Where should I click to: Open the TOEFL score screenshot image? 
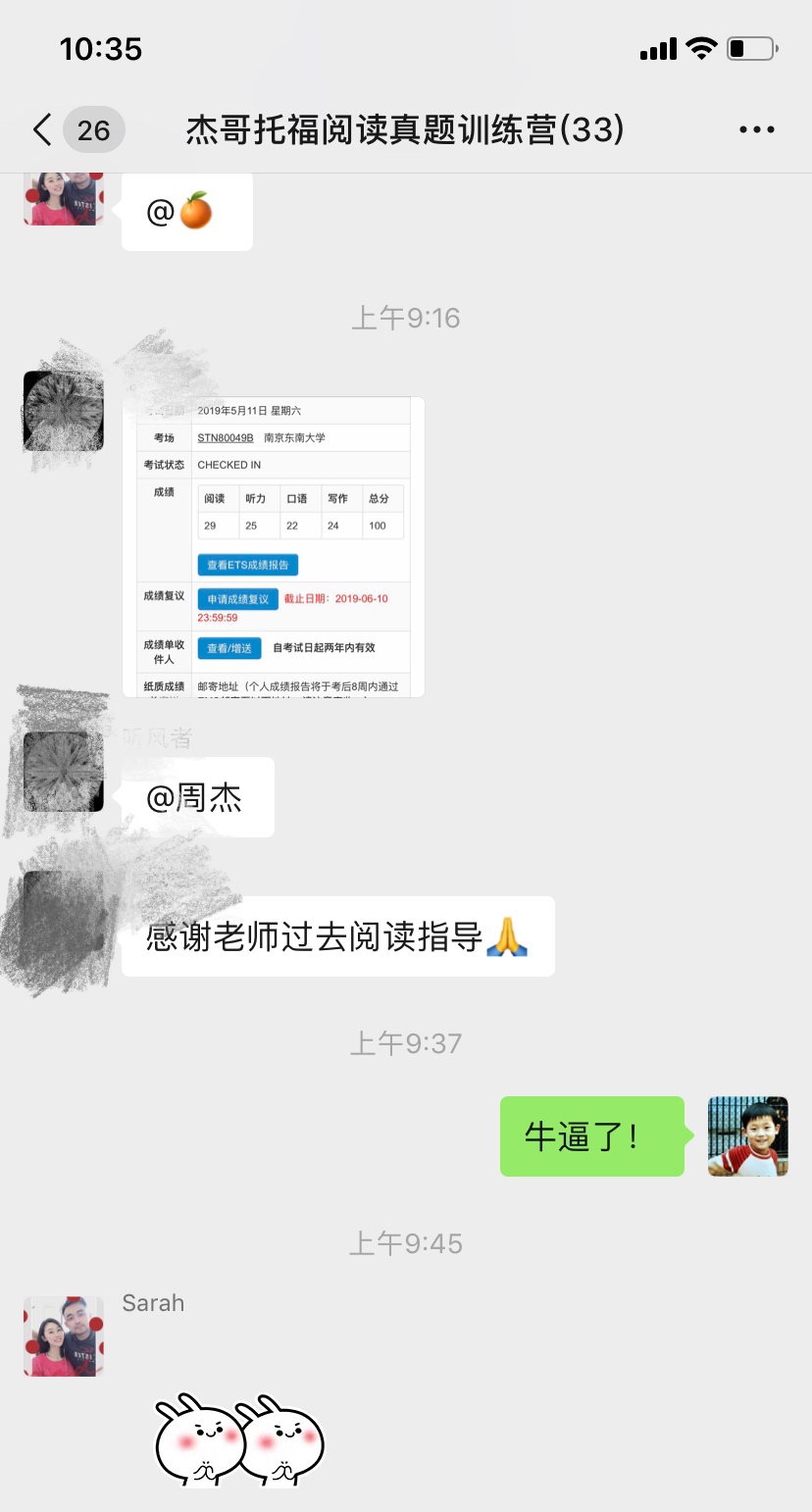274,546
